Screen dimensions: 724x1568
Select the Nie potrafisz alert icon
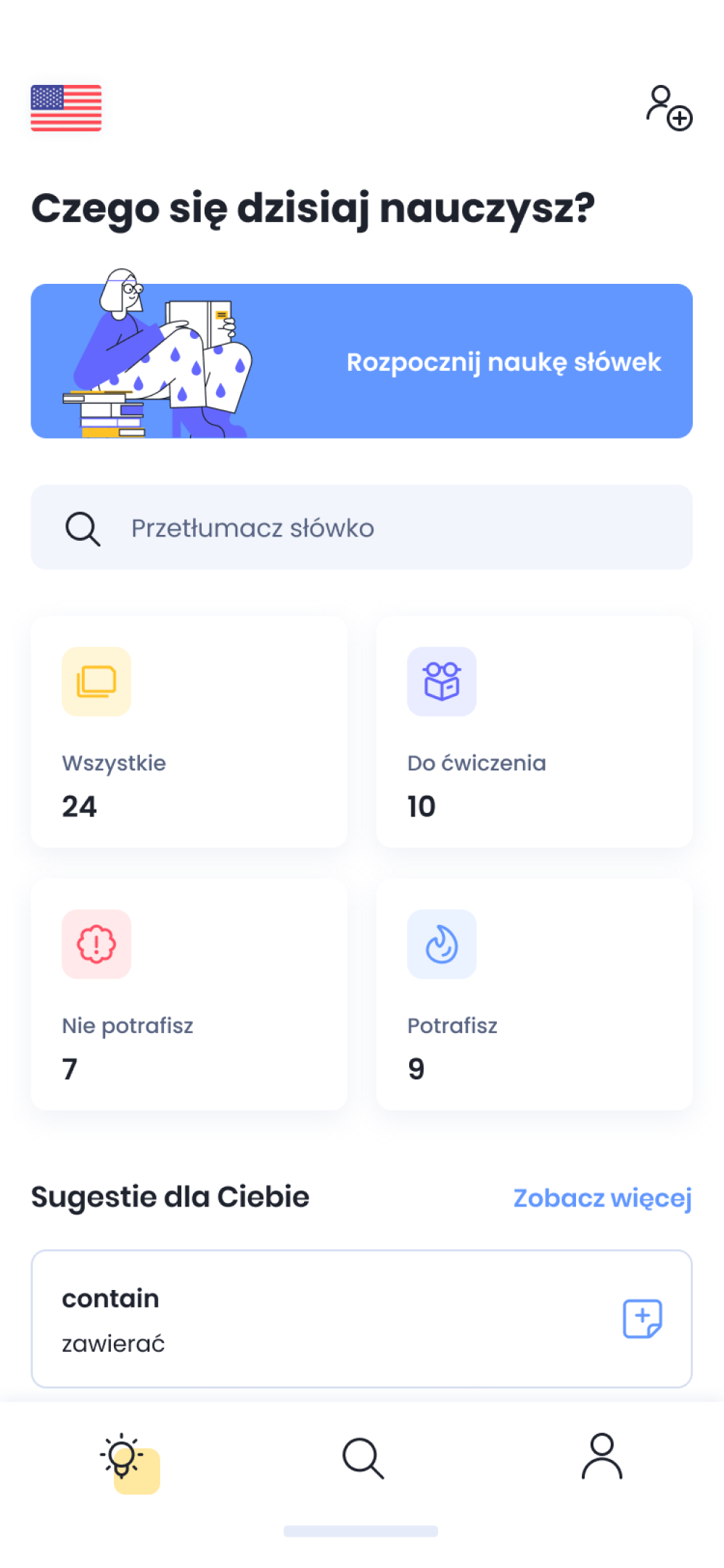pos(96,944)
